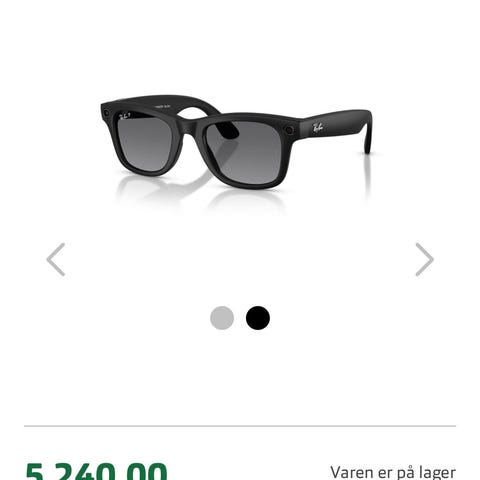
Task: Select the black image indicator dot
Action: [258, 318]
